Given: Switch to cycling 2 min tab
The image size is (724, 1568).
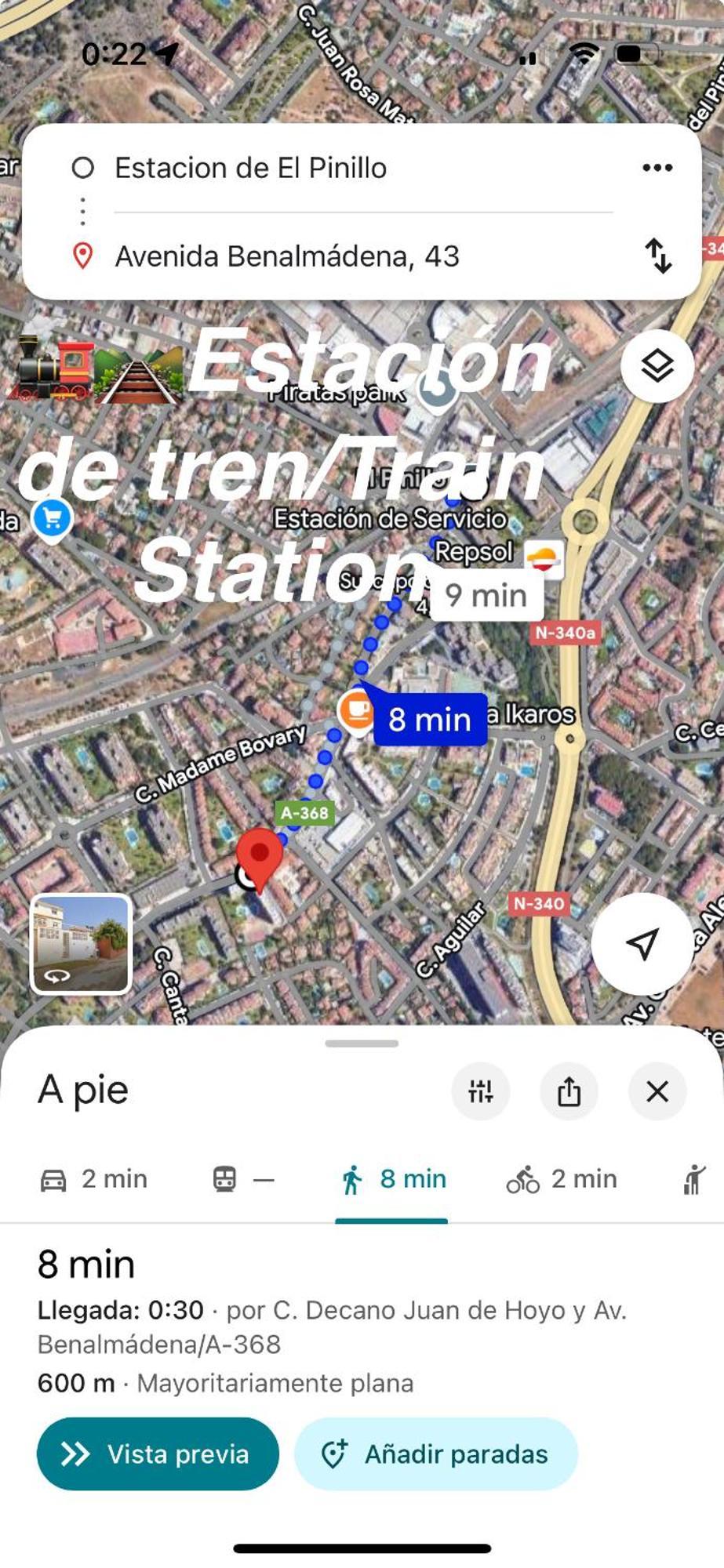Looking at the screenshot, I should coord(562,1179).
